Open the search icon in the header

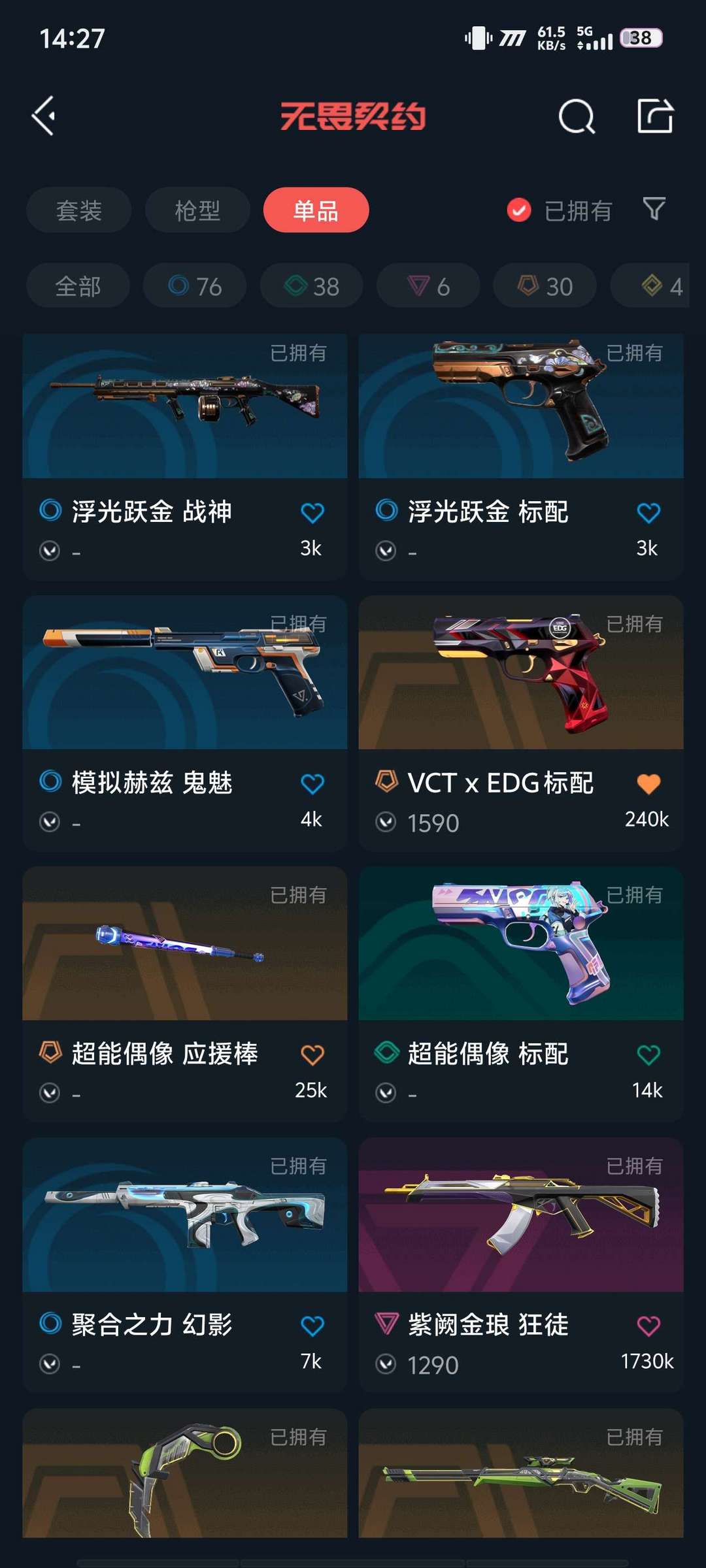[x=577, y=117]
